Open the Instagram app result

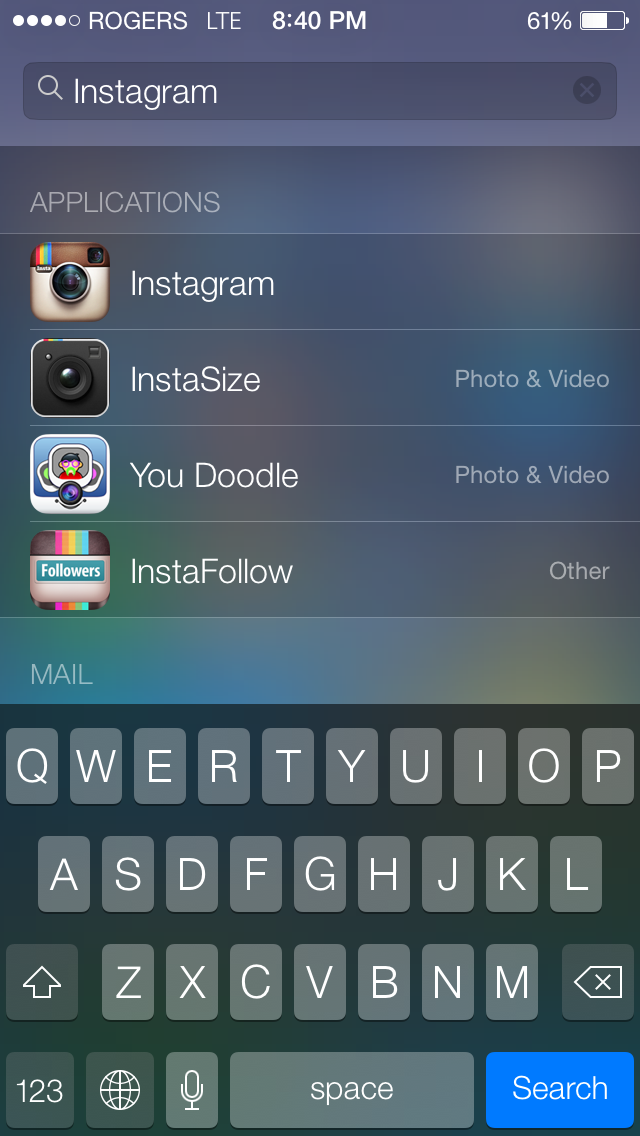coord(320,282)
